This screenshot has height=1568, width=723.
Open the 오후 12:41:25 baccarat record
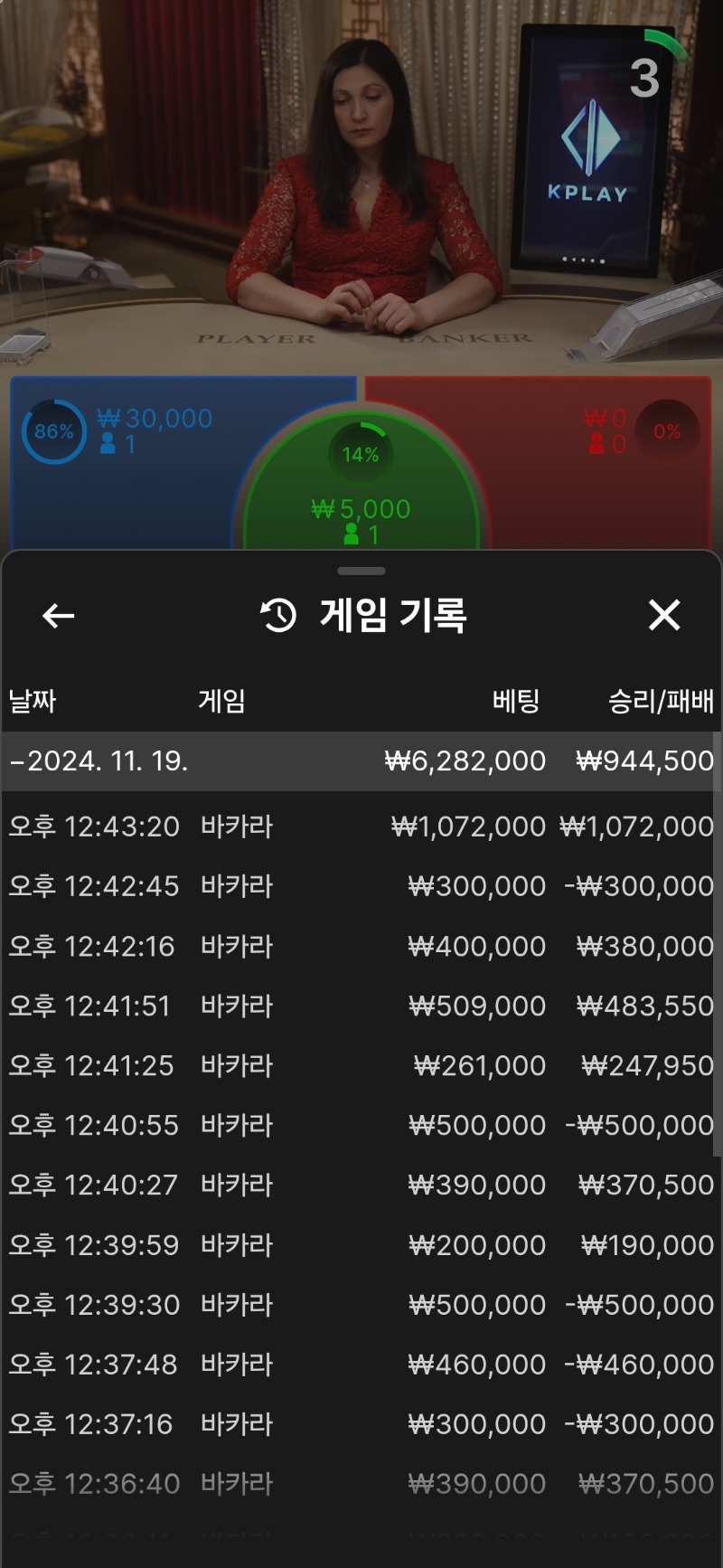click(x=360, y=1066)
